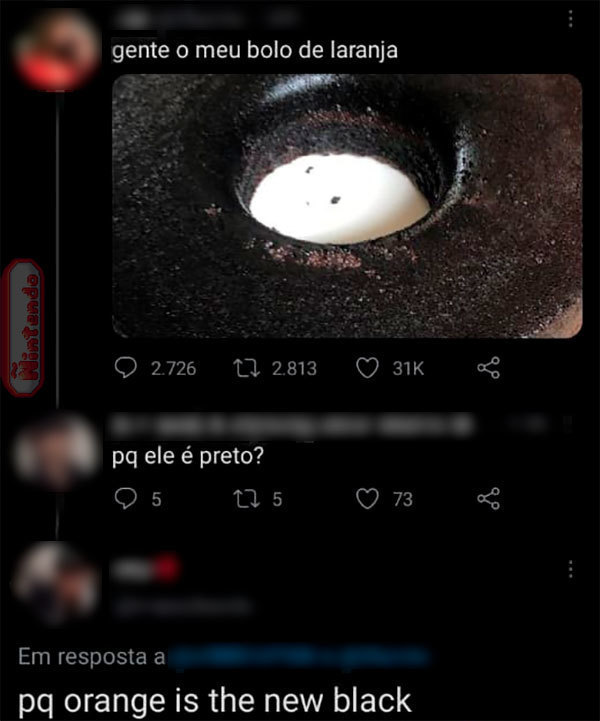Viewport: 600px width, 721px height.
Task: Open the profile picture of the first tweet's author
Action: point(57,50)
